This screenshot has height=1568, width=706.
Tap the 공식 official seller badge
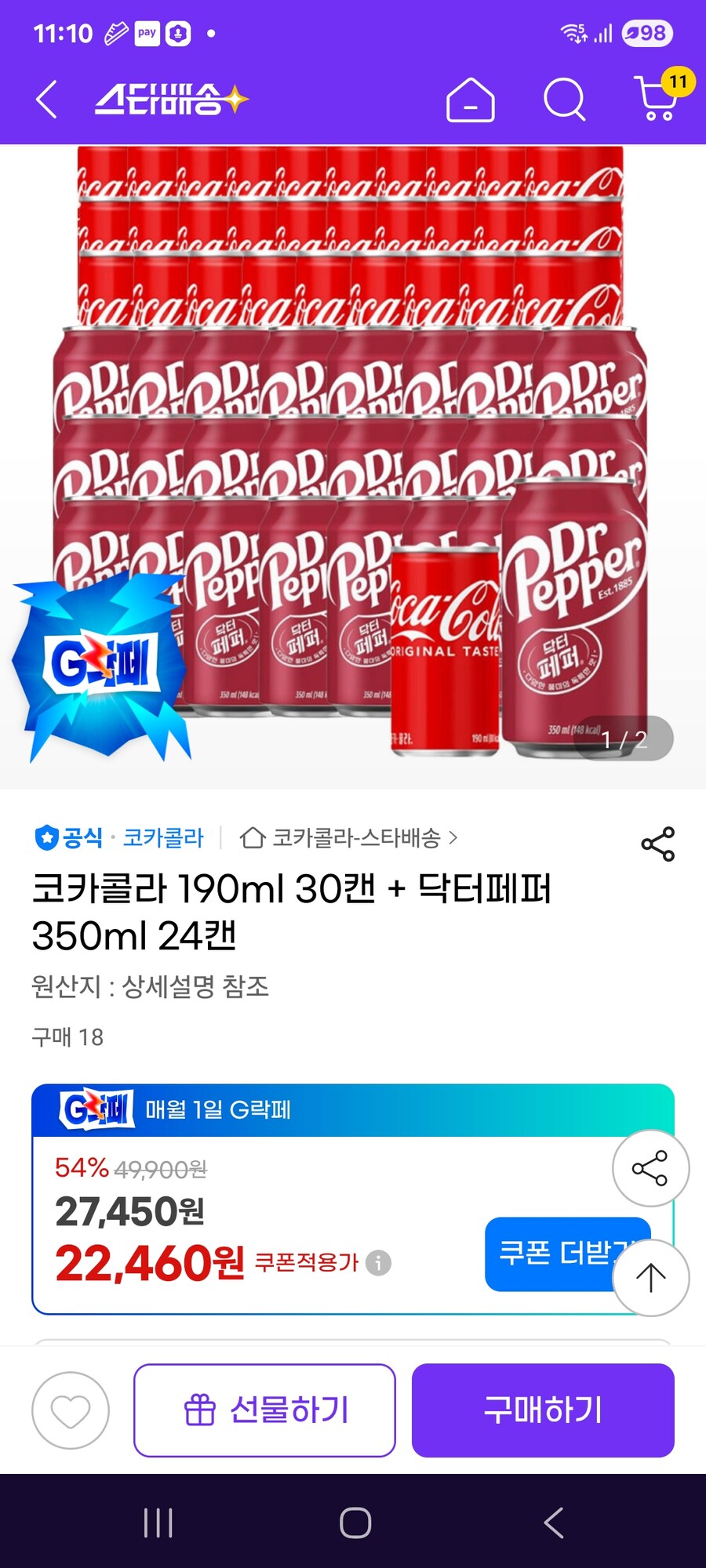click(x=74, y=837)
